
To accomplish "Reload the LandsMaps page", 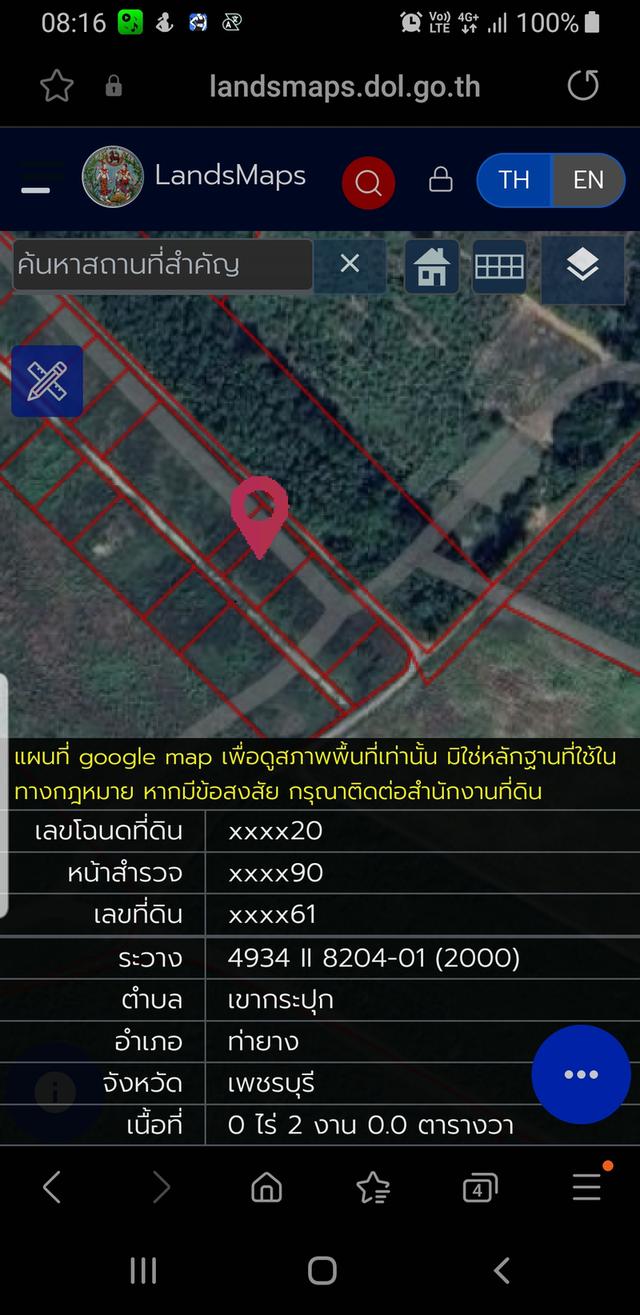I will (x=583, y=86).
